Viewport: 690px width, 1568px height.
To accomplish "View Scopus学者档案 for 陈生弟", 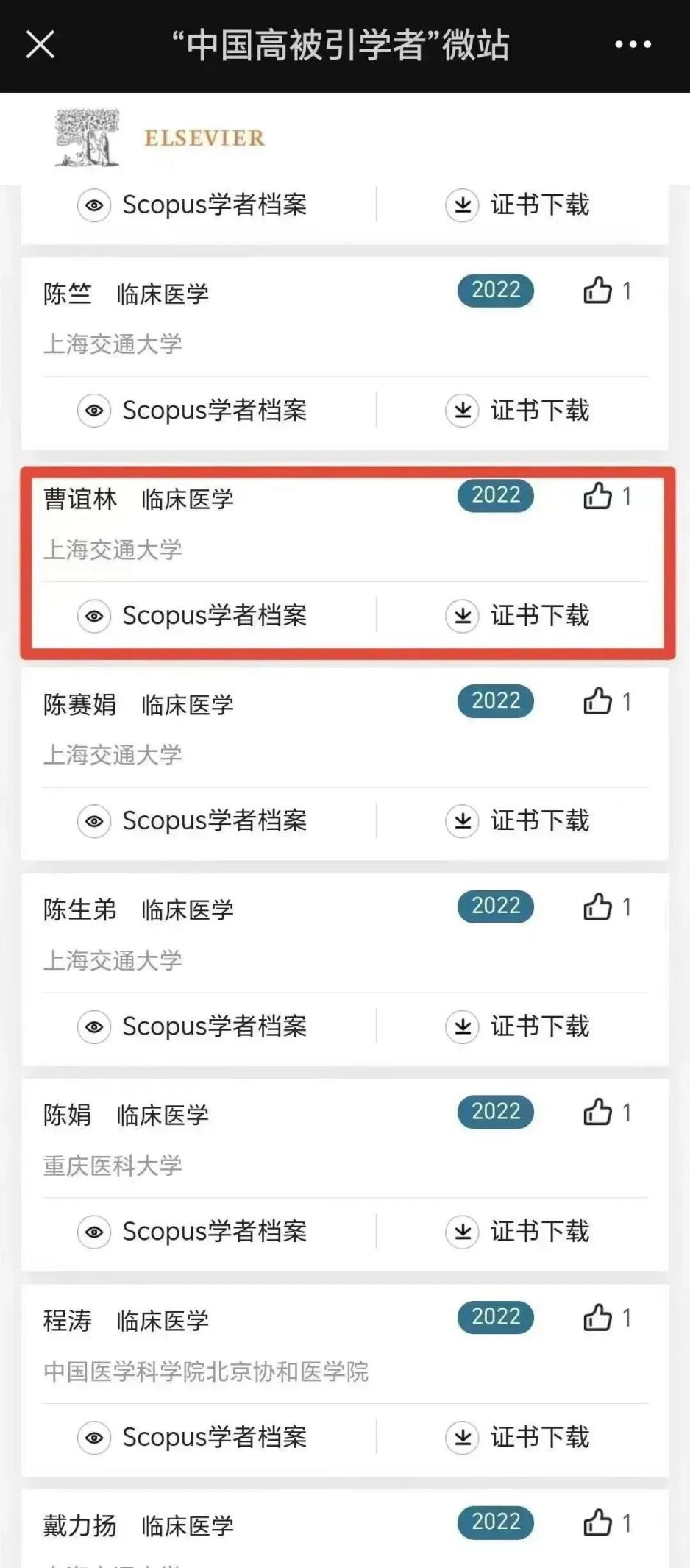I will (x=193, y=1026).
